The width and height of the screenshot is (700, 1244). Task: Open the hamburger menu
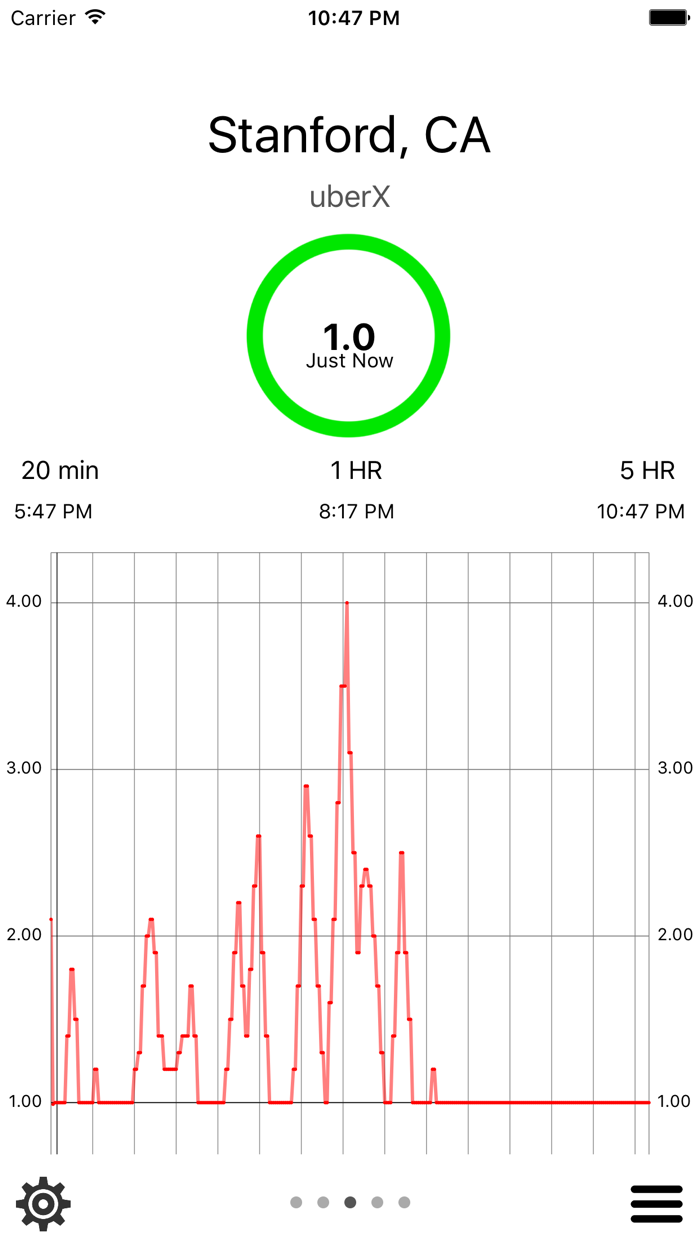click(x=657, y=1203)
